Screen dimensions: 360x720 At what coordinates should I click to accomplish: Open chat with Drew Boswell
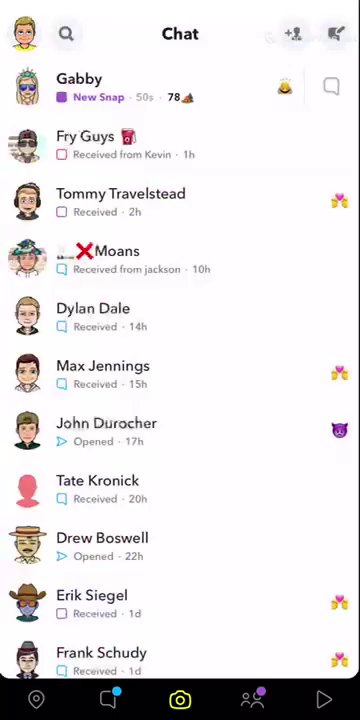[180, 546]
